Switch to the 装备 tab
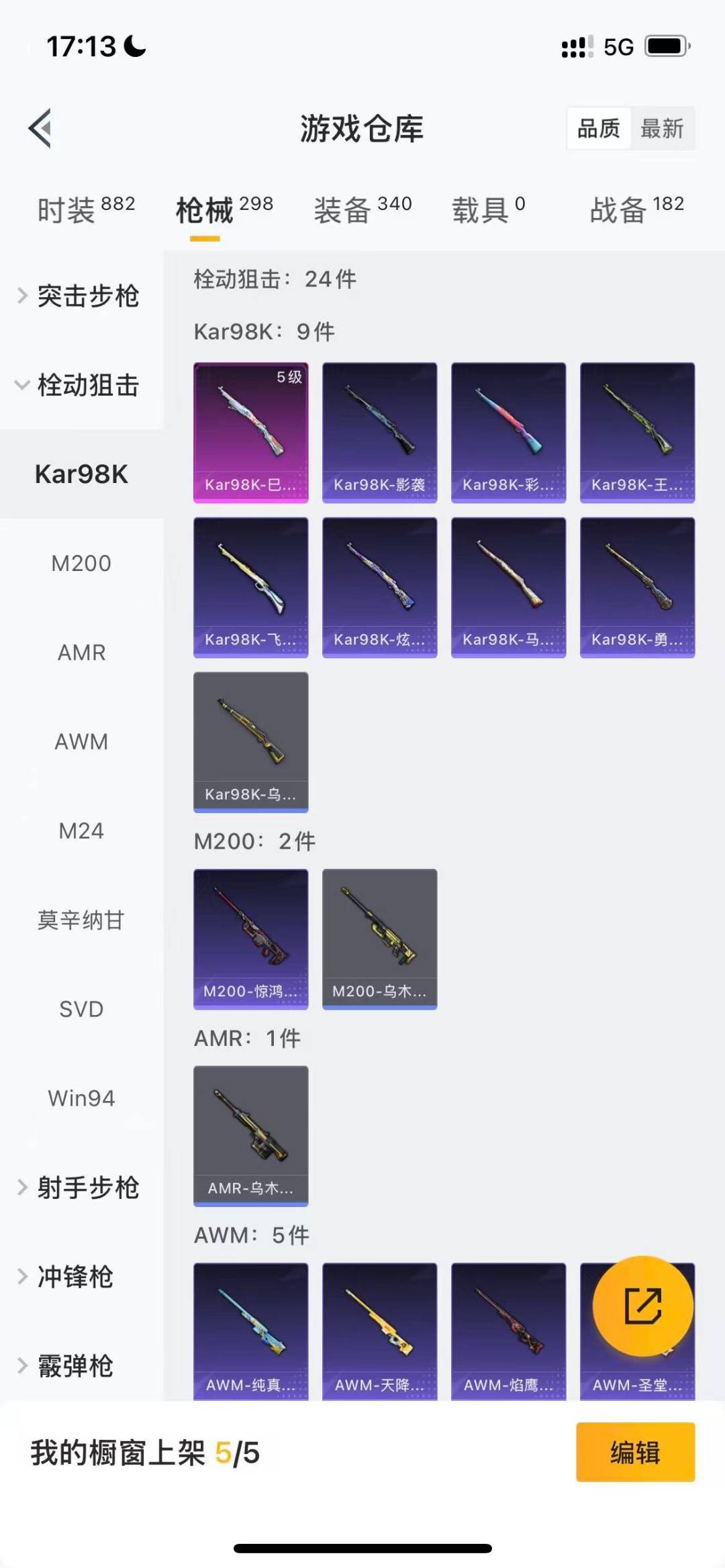Screen dimensions: 725x1568 [x=362, y=210]
